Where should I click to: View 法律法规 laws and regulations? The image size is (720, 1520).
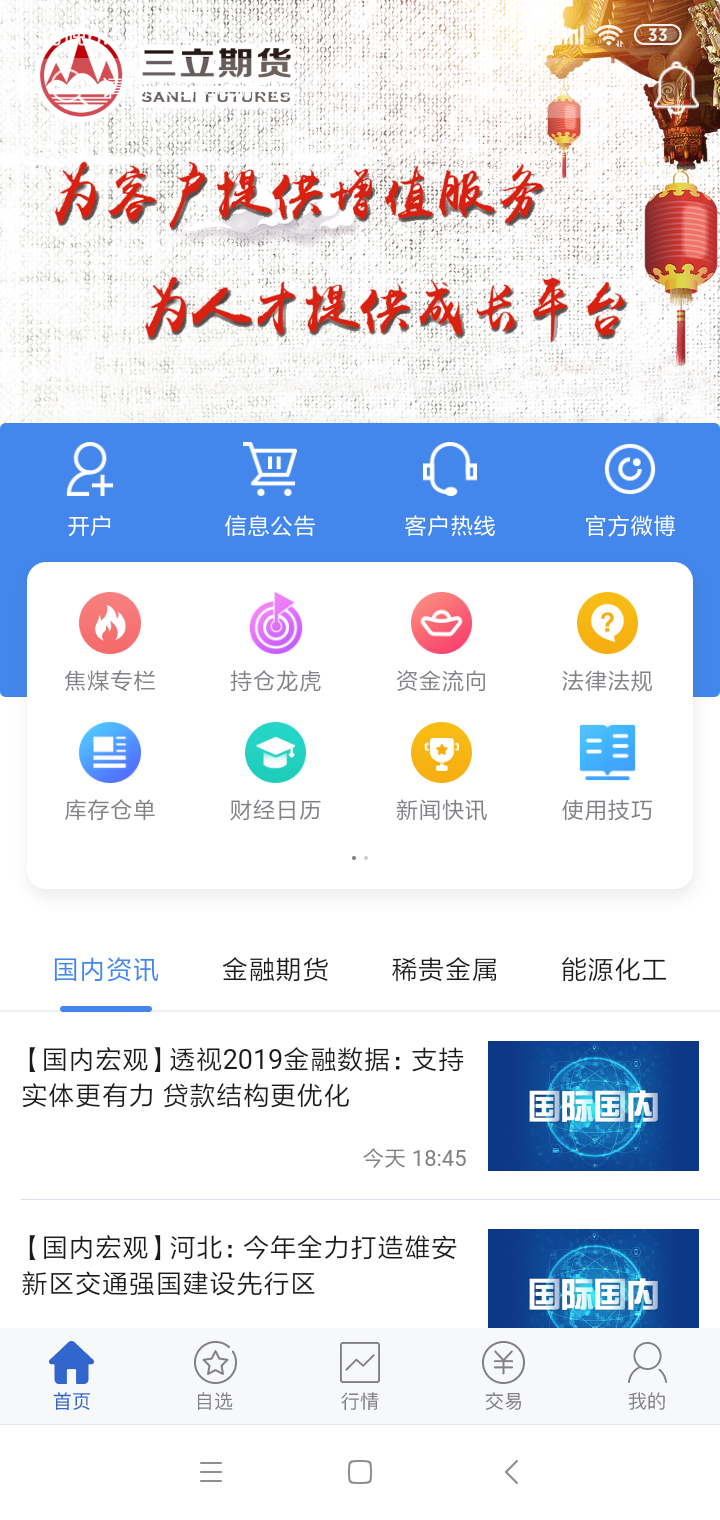tap(607, 640)
